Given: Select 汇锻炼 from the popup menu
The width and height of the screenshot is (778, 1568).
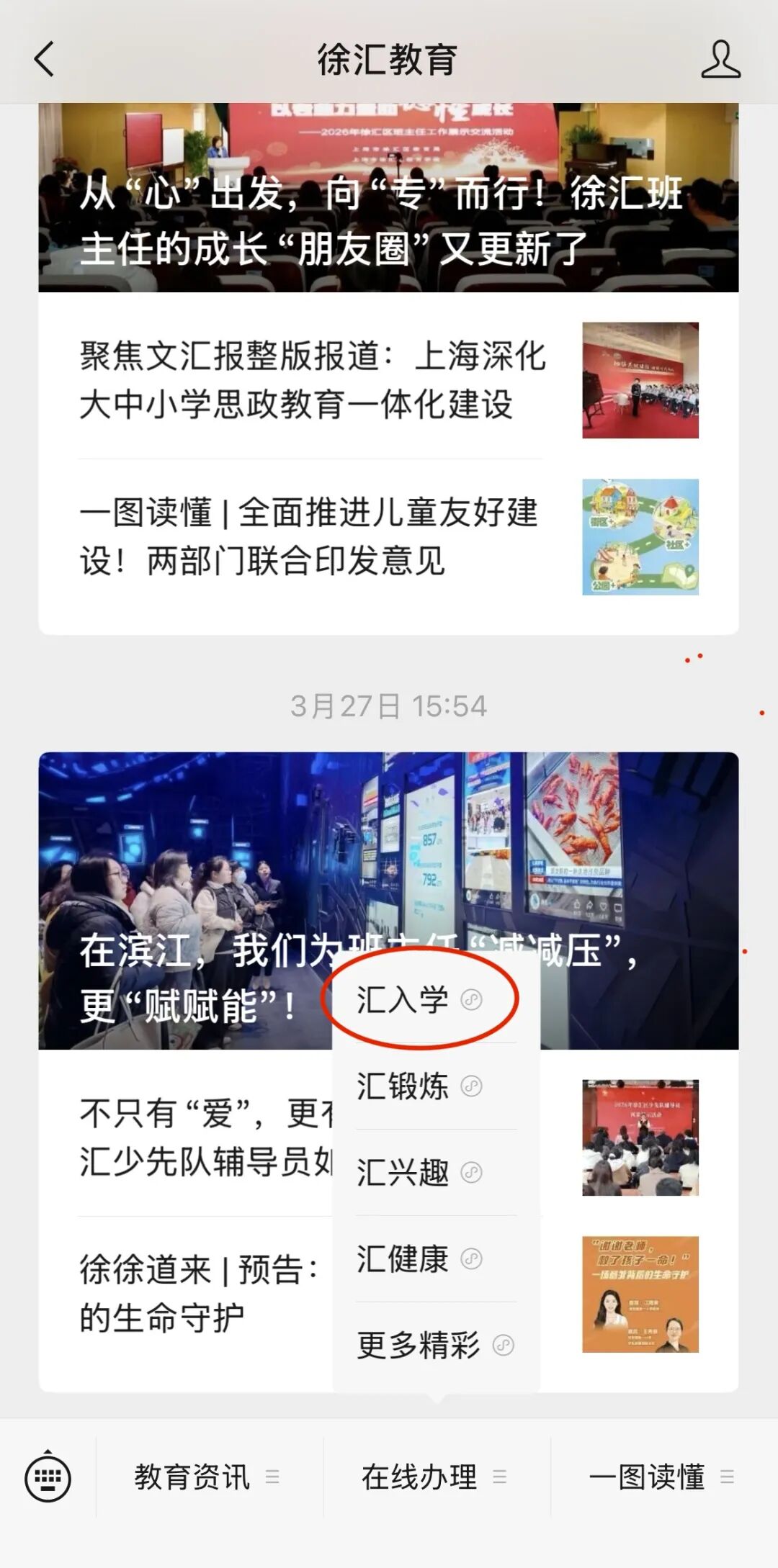Looking at the screenshot, I should pos(419,1086).
